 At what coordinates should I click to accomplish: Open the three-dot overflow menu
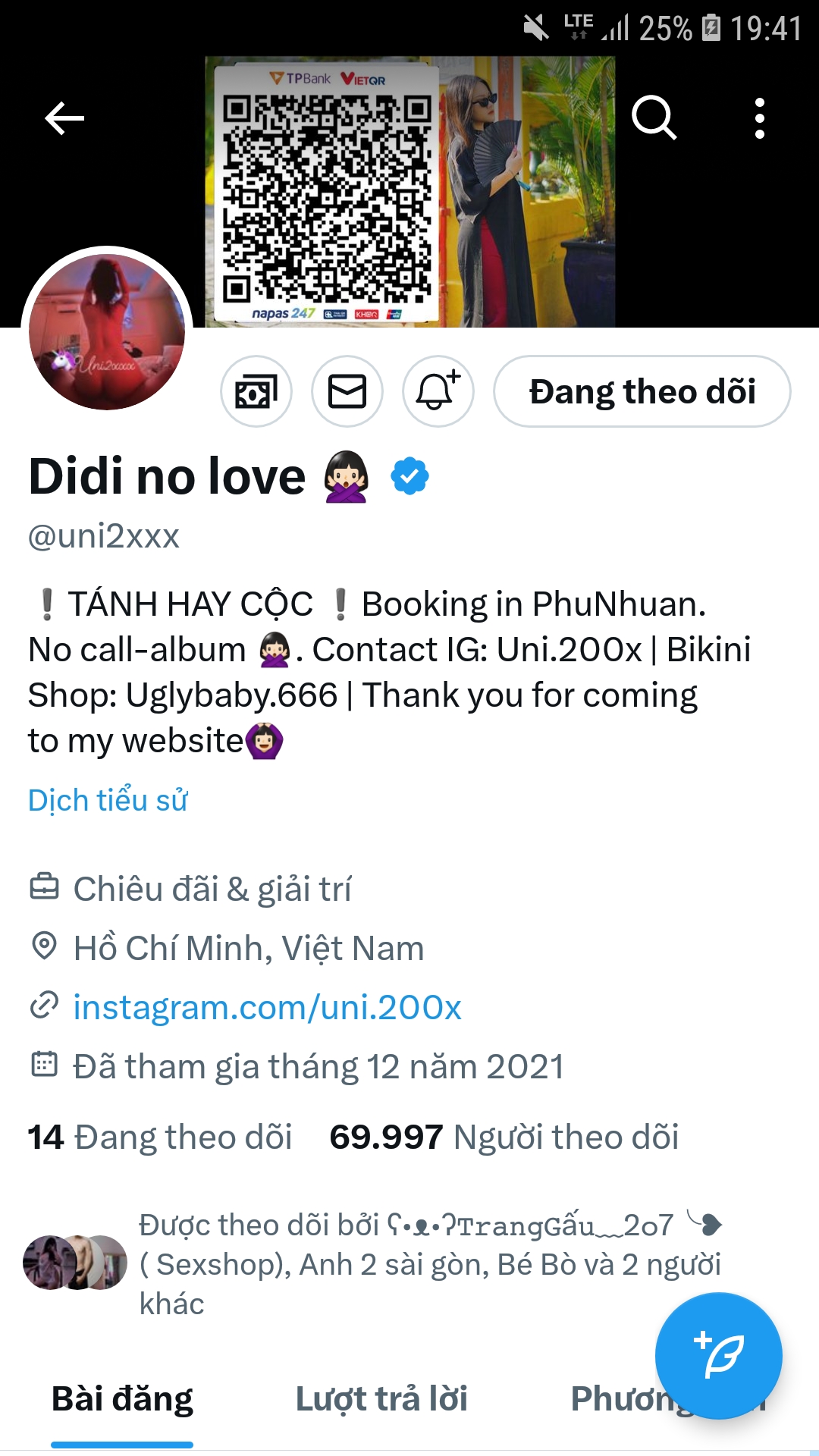click(x=759, y=118)
